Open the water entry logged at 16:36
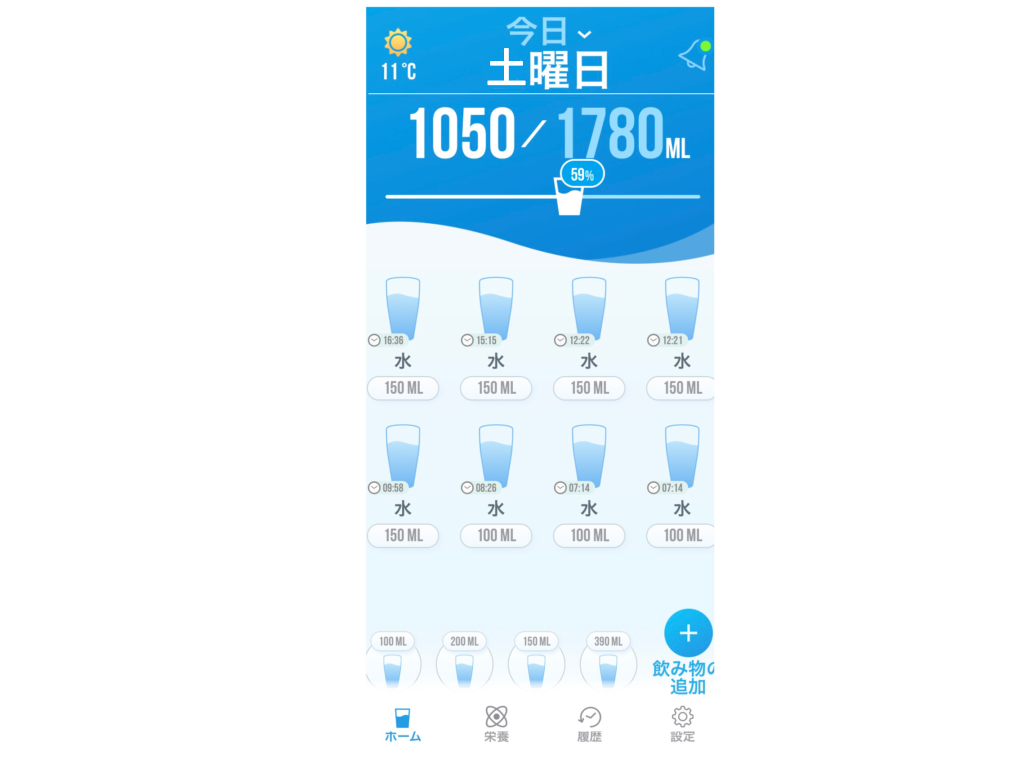 pos(403,310)
